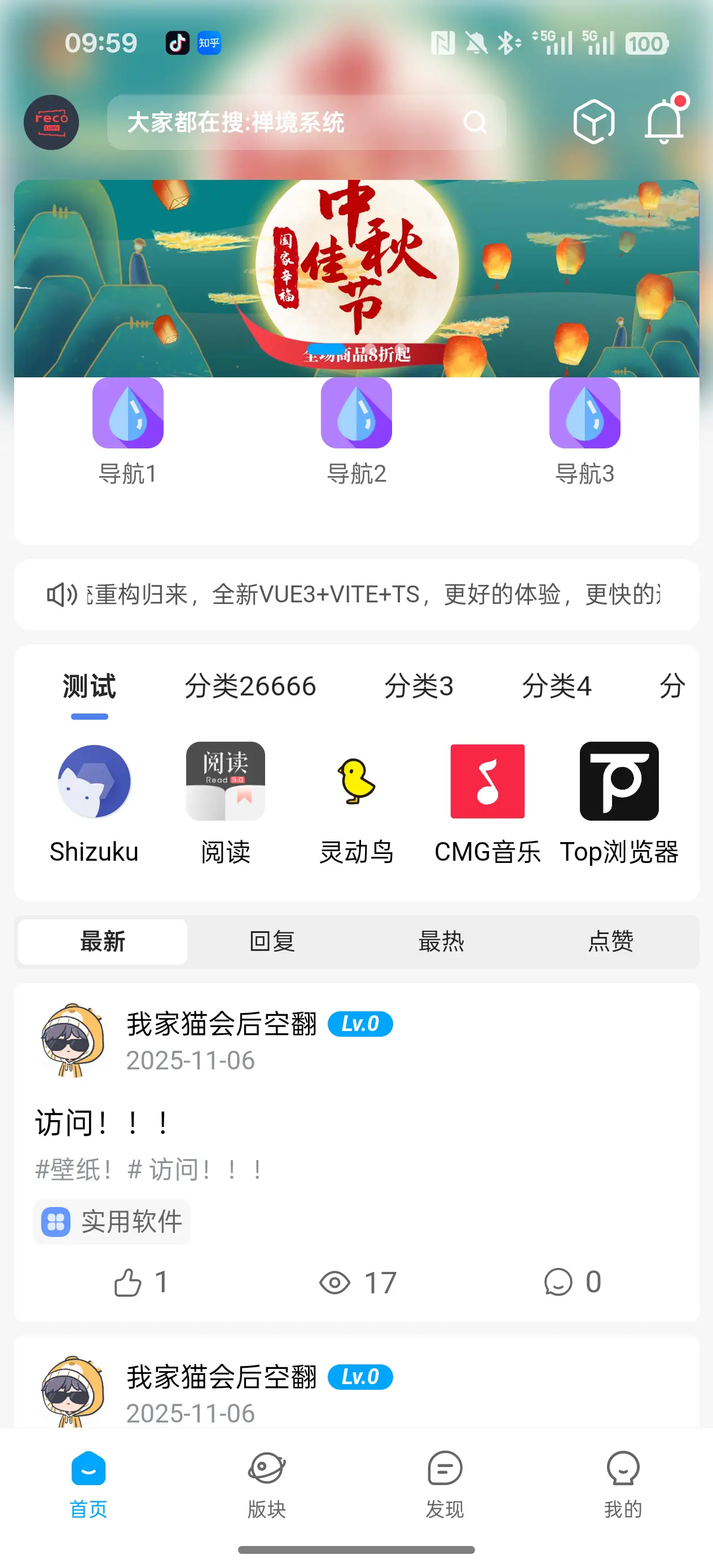Open the notifications bell
The width and height of the screenshot is (713, 1568).
click(x=664, y=122)
